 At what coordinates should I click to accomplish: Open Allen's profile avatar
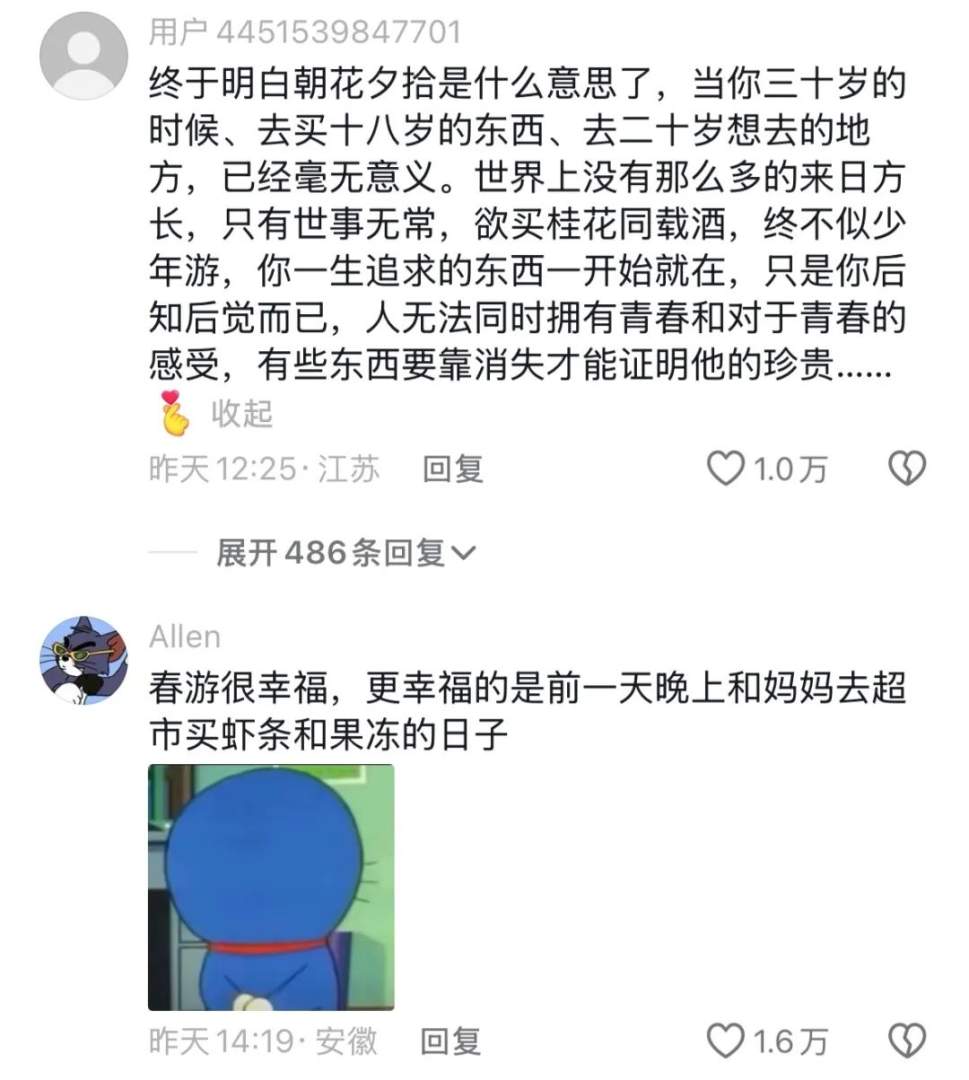coord(83,660)
